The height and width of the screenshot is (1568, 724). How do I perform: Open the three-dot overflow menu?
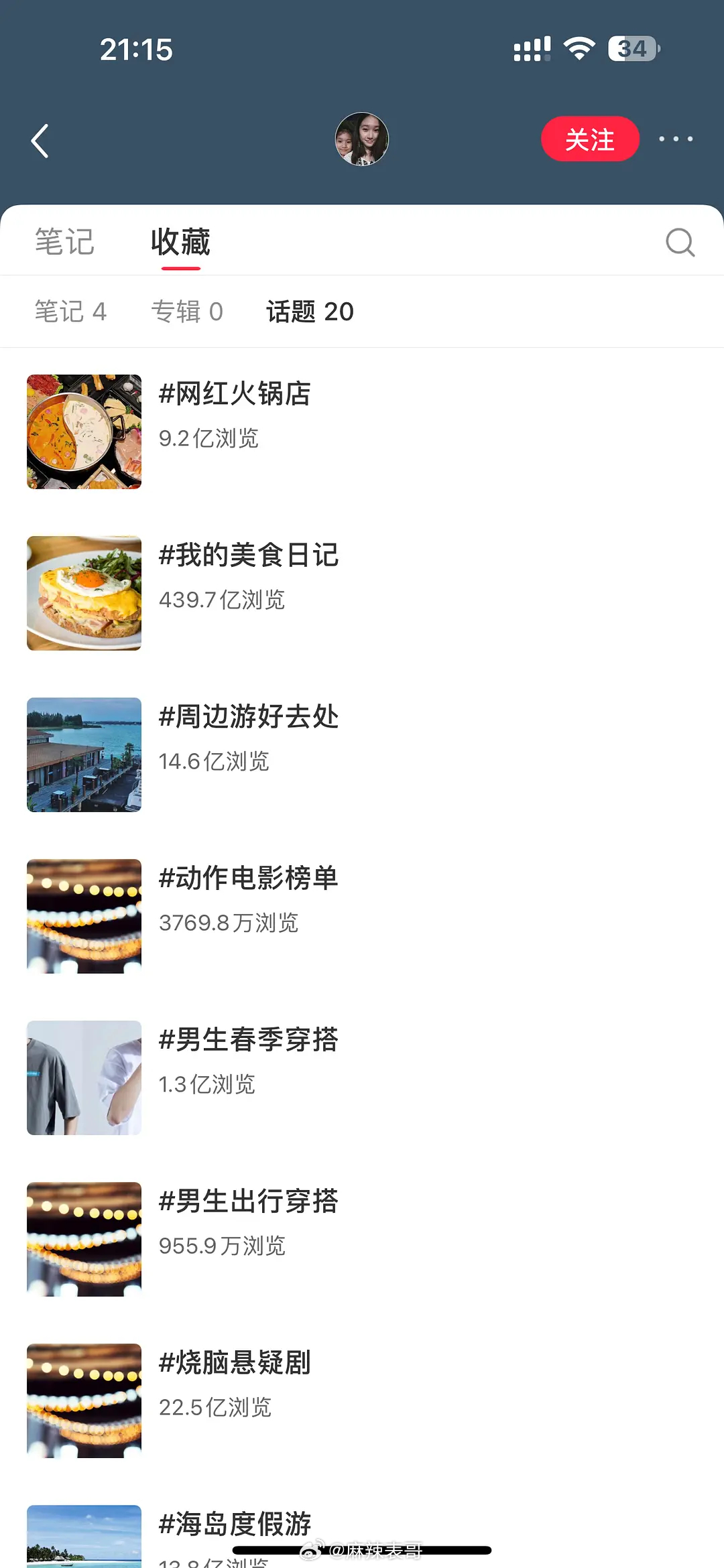pyautogui.click(x=675, y=139)
